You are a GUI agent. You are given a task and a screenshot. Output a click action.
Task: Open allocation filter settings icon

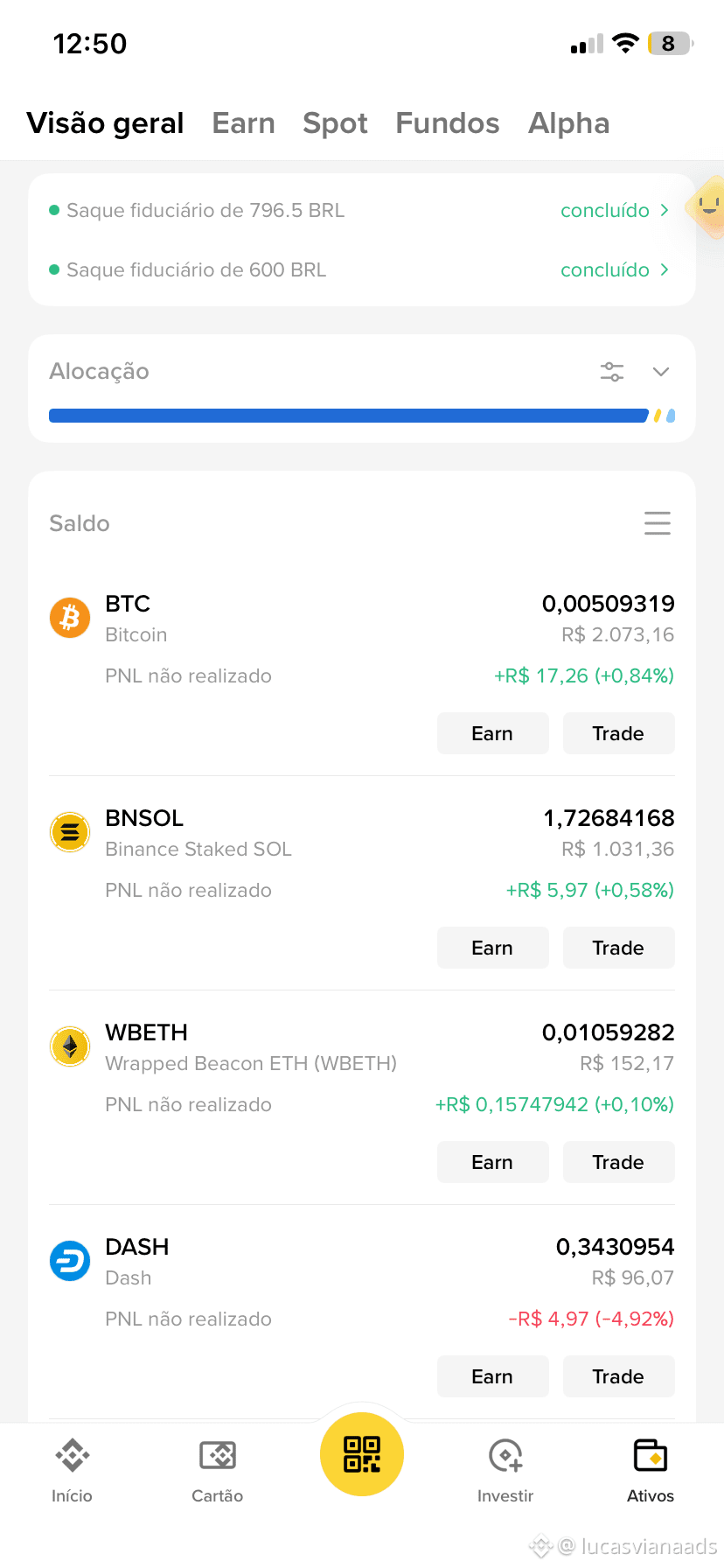(x=612, y=372)
